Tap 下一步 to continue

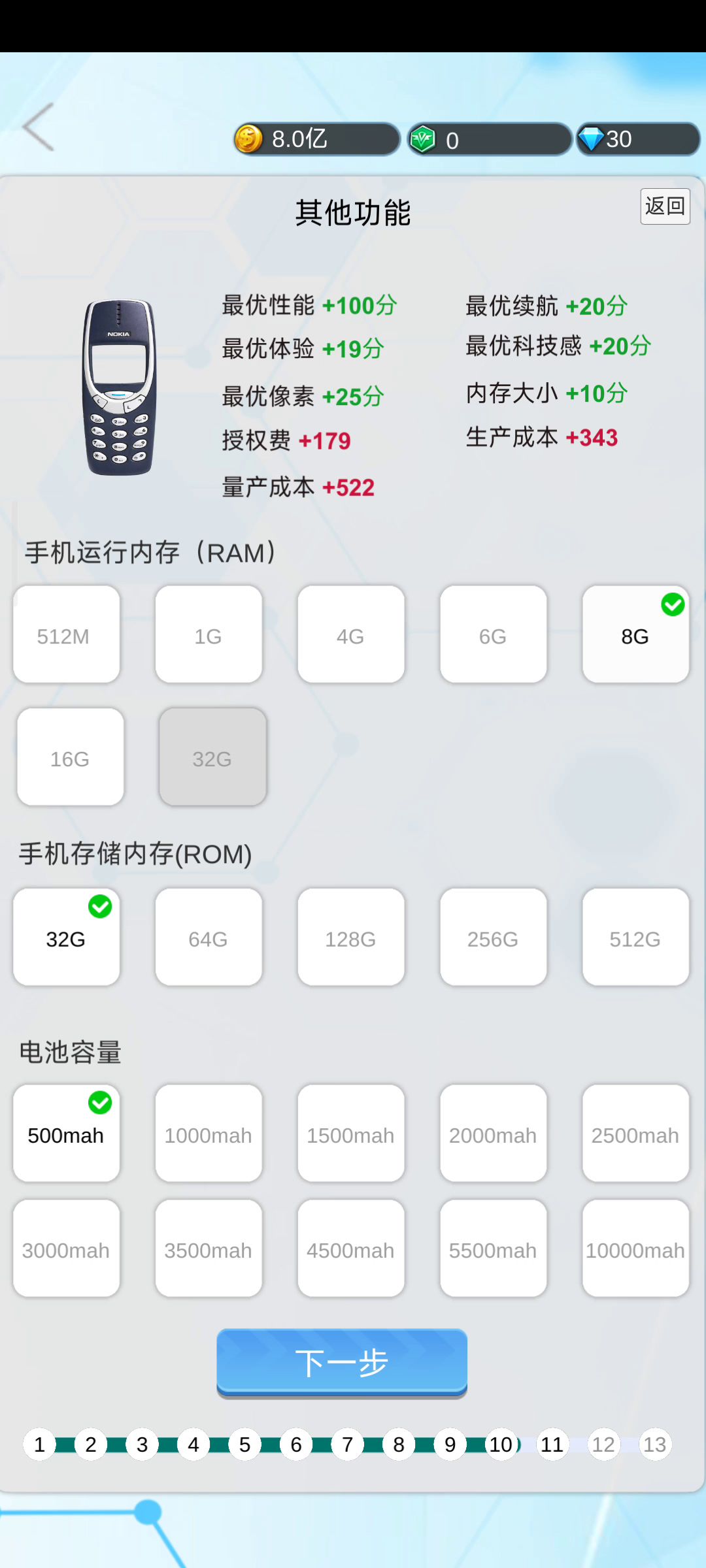pos(342,1362)
